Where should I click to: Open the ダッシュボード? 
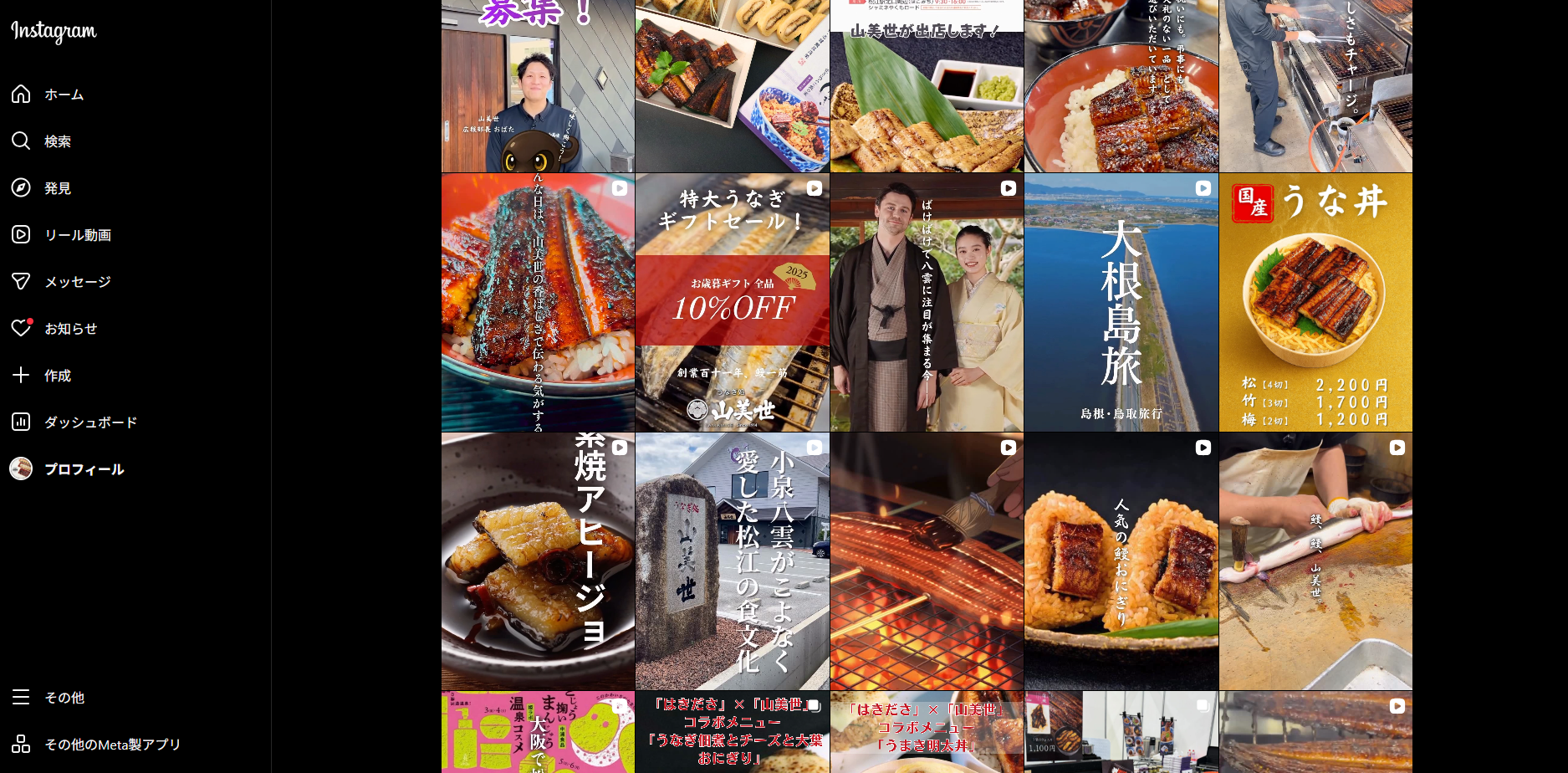pos(90,422)
